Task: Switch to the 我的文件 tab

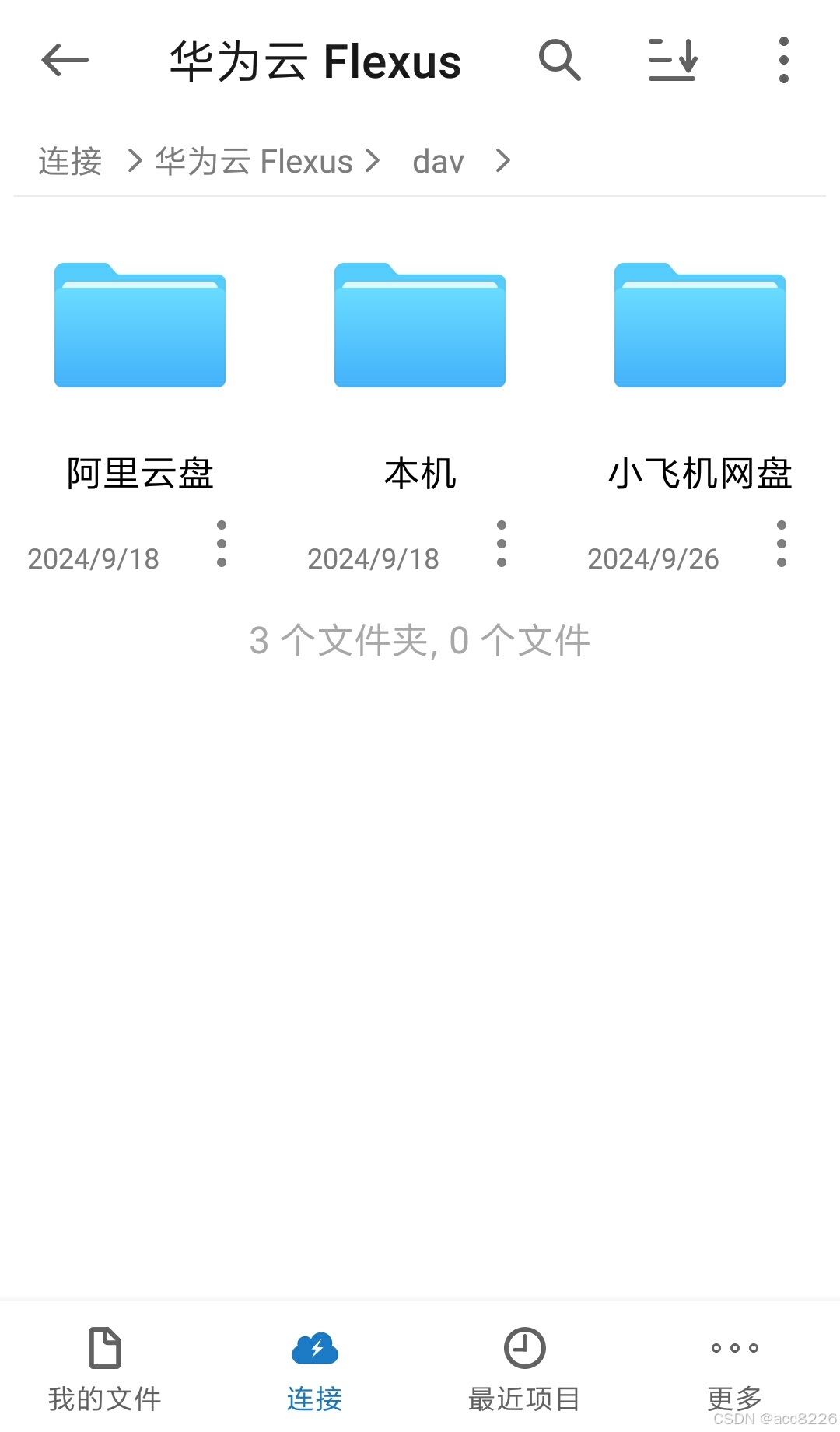Action: tap(105, 1370)
